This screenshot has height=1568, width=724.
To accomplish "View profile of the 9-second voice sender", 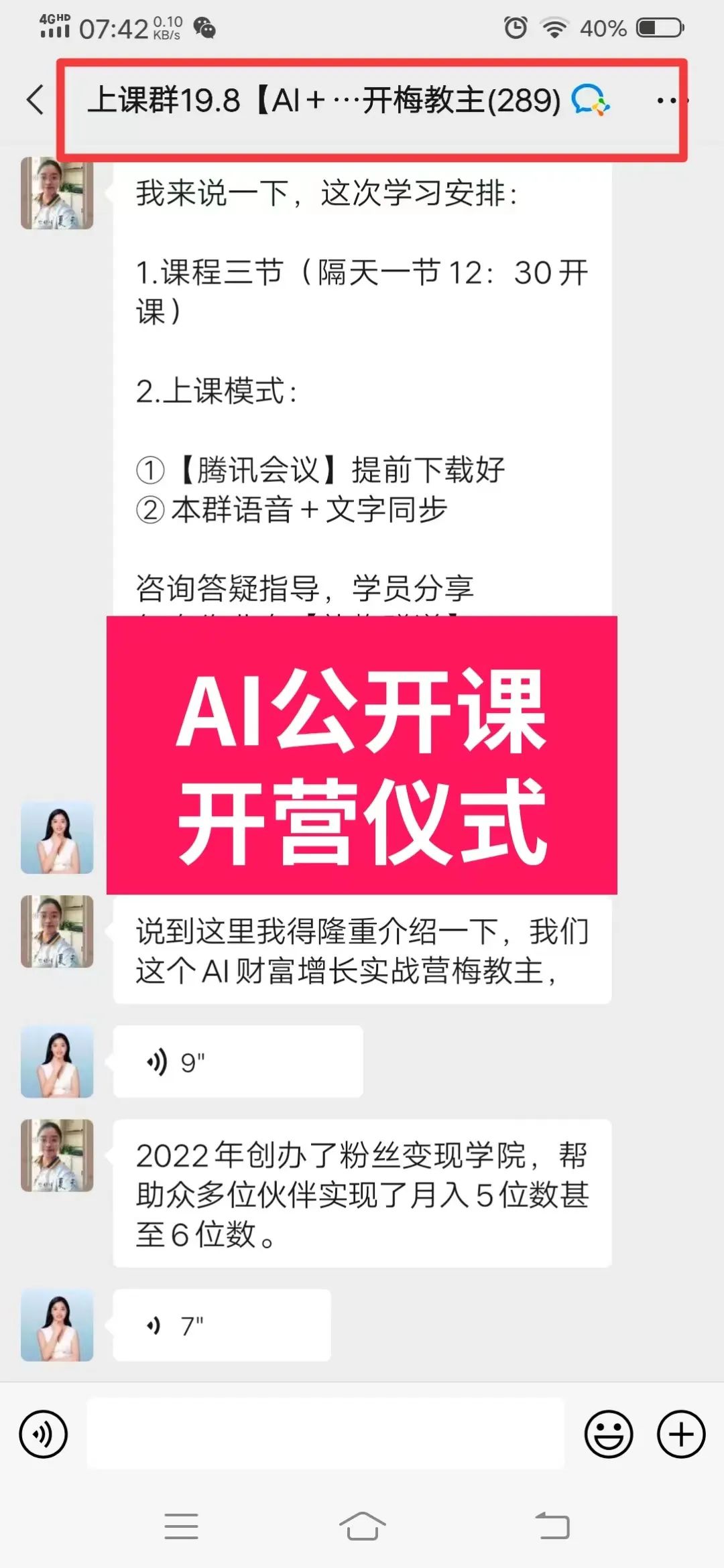I will (57, 1061).
